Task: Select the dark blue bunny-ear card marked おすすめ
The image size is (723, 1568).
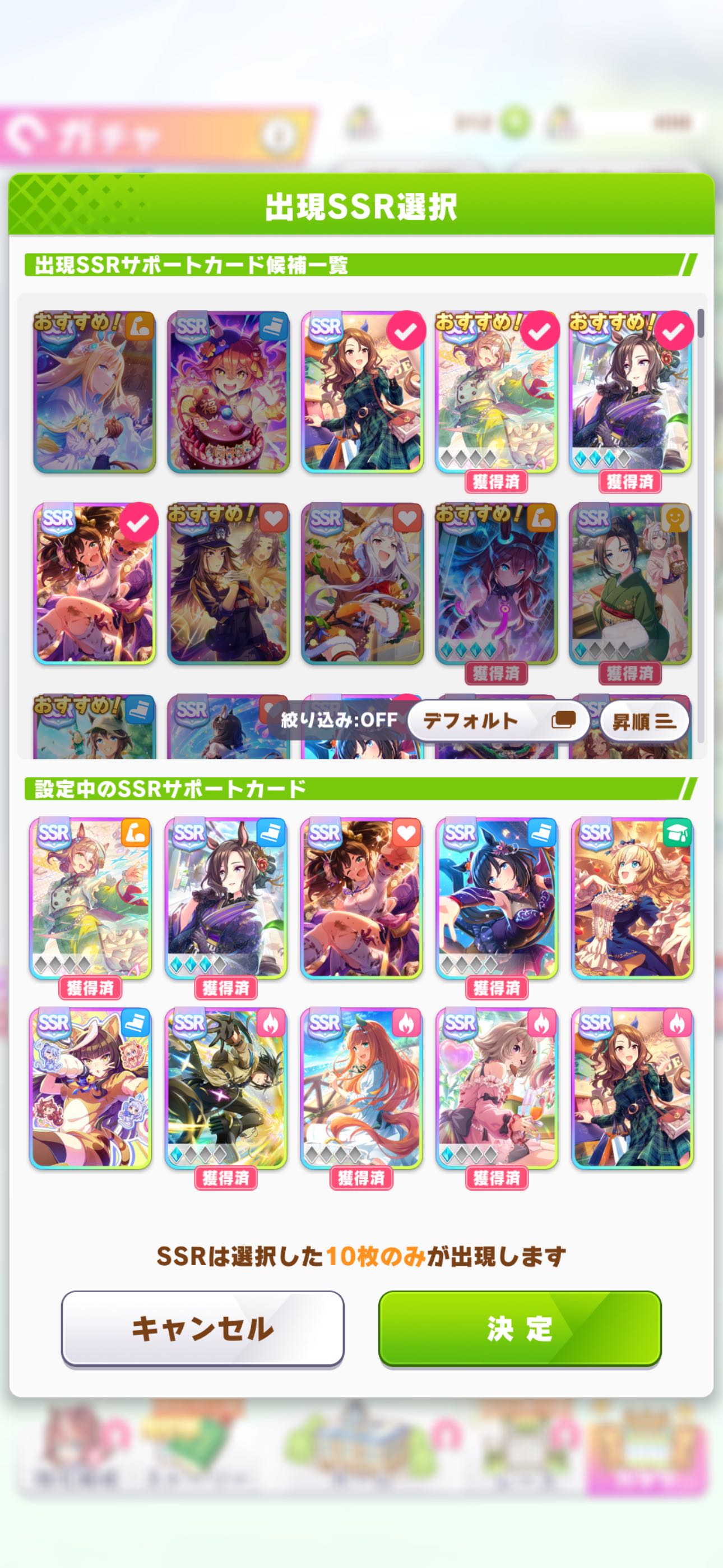Action: pos(496,584)
